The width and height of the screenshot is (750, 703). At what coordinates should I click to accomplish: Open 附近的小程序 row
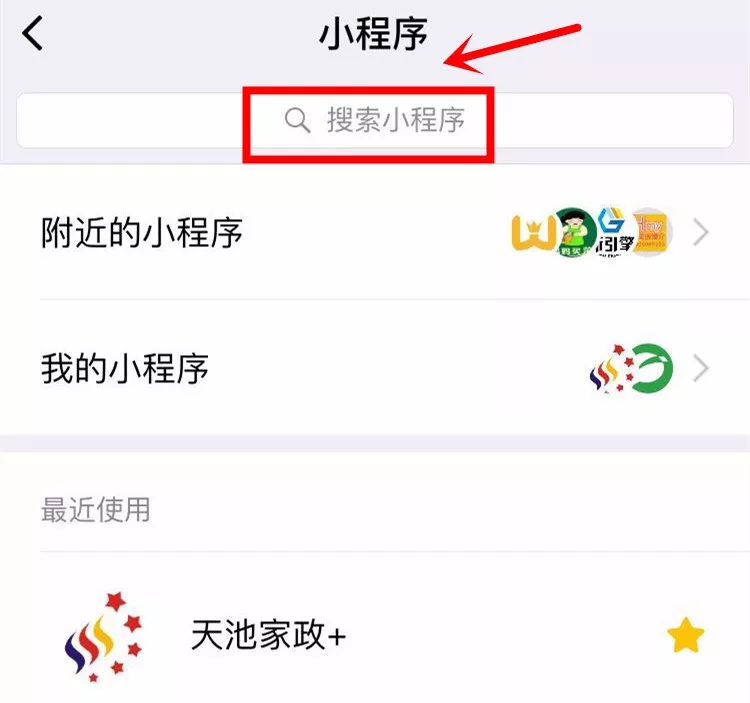(374, 234)
